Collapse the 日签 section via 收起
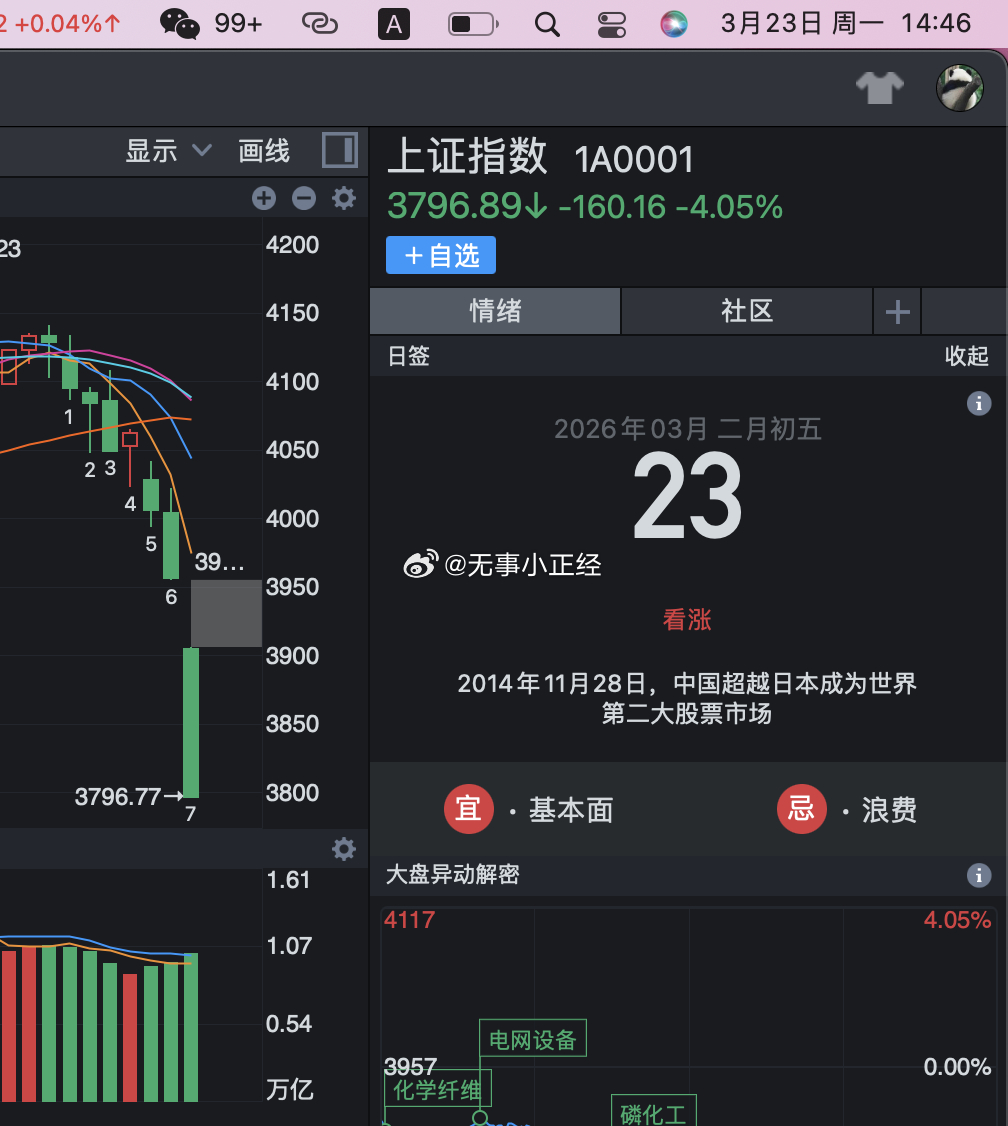The height and width of the screenshot is (1126, 1008). 966,356
